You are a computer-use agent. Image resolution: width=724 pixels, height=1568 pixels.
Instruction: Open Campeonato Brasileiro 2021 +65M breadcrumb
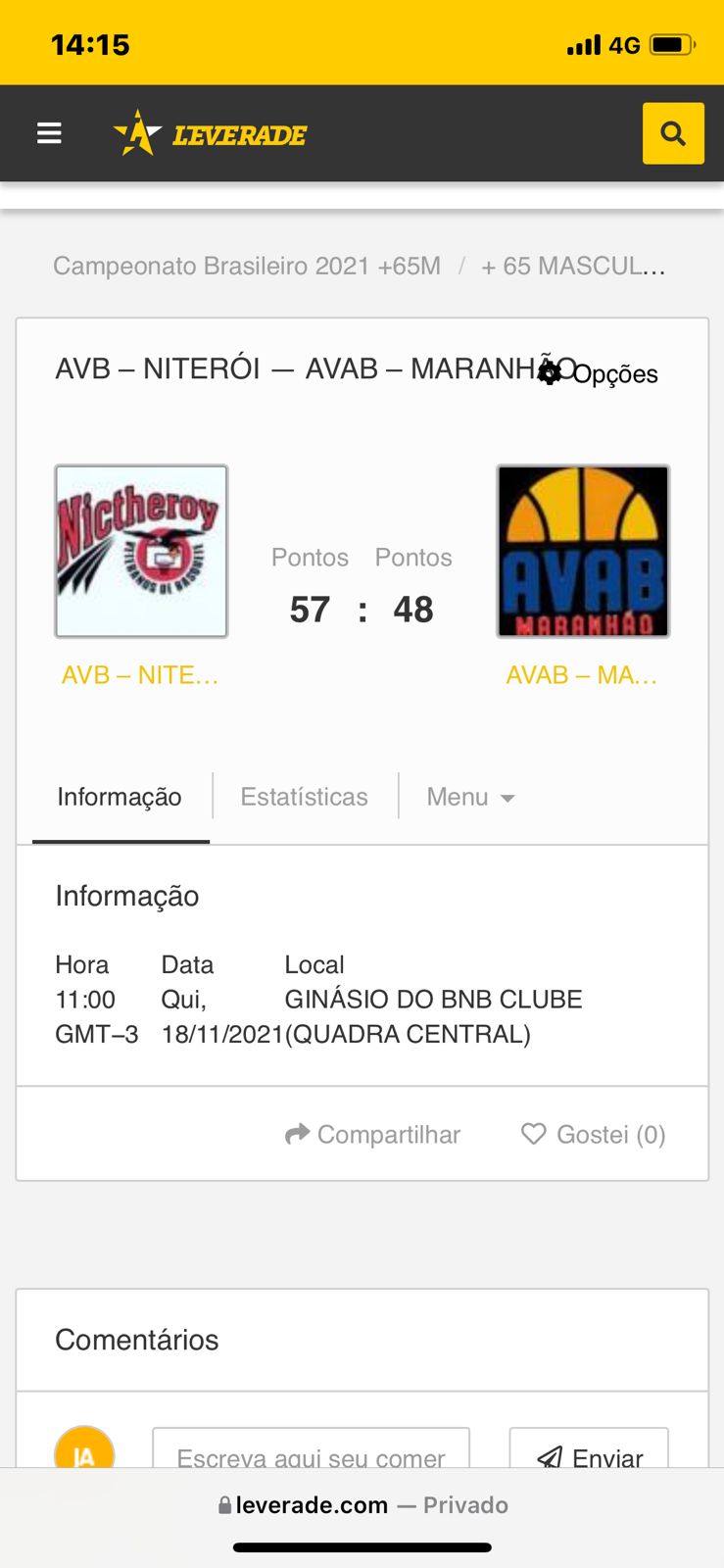(x=247, y=266)
